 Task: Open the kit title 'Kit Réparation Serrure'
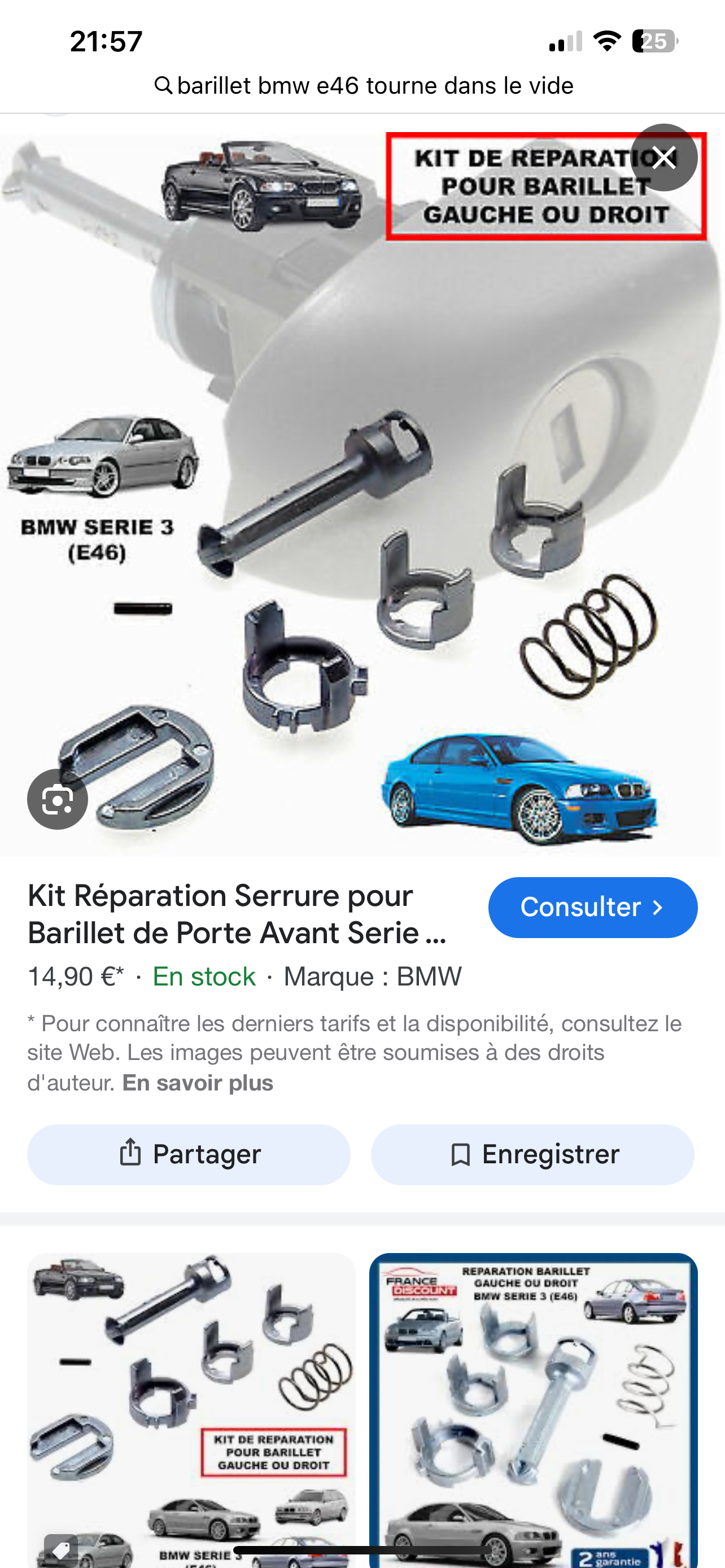(237, 914)
